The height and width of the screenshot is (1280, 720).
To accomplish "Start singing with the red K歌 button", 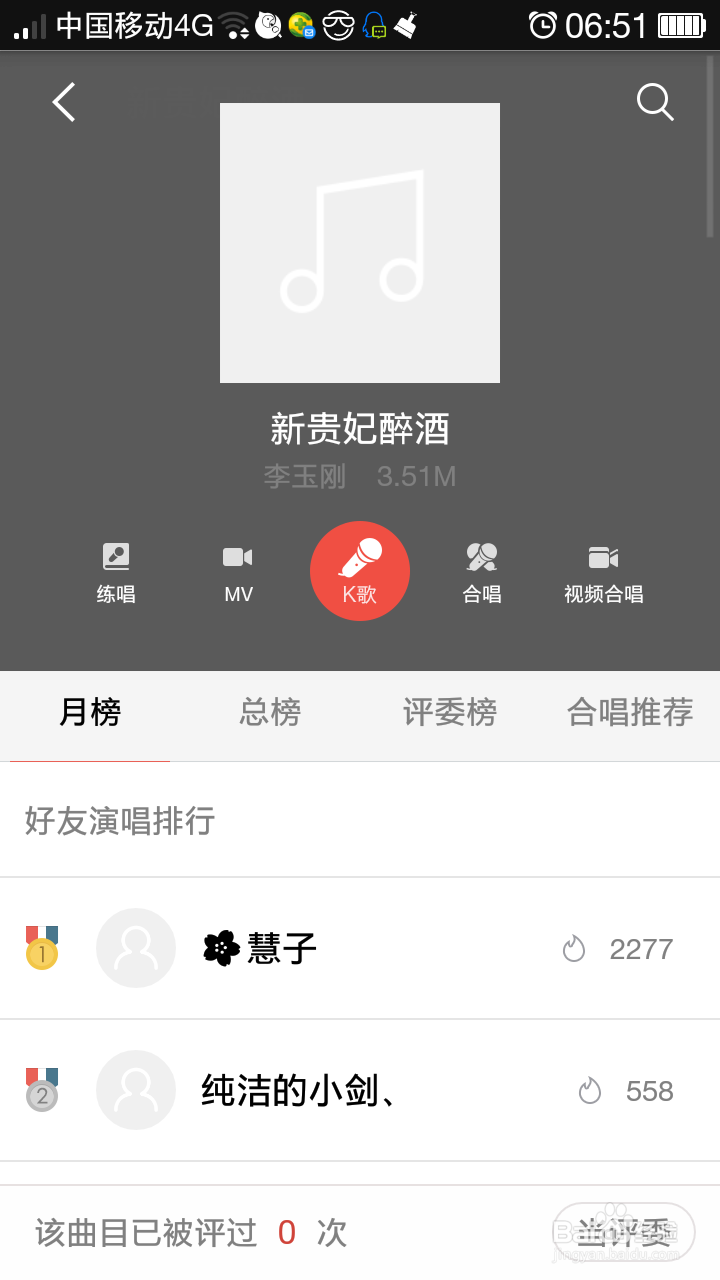I will pos(360,571).
